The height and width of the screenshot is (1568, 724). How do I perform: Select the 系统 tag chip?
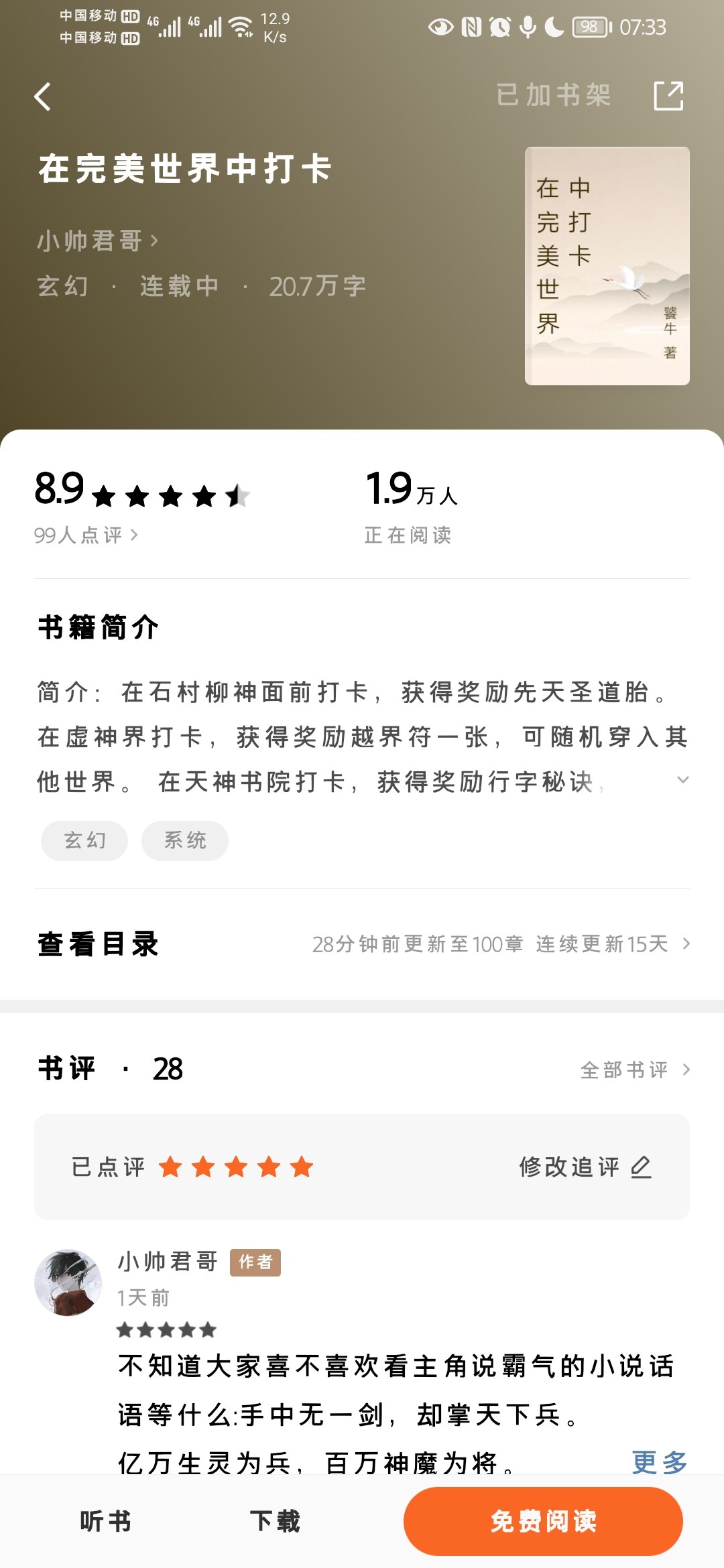(x=185, y=840)
